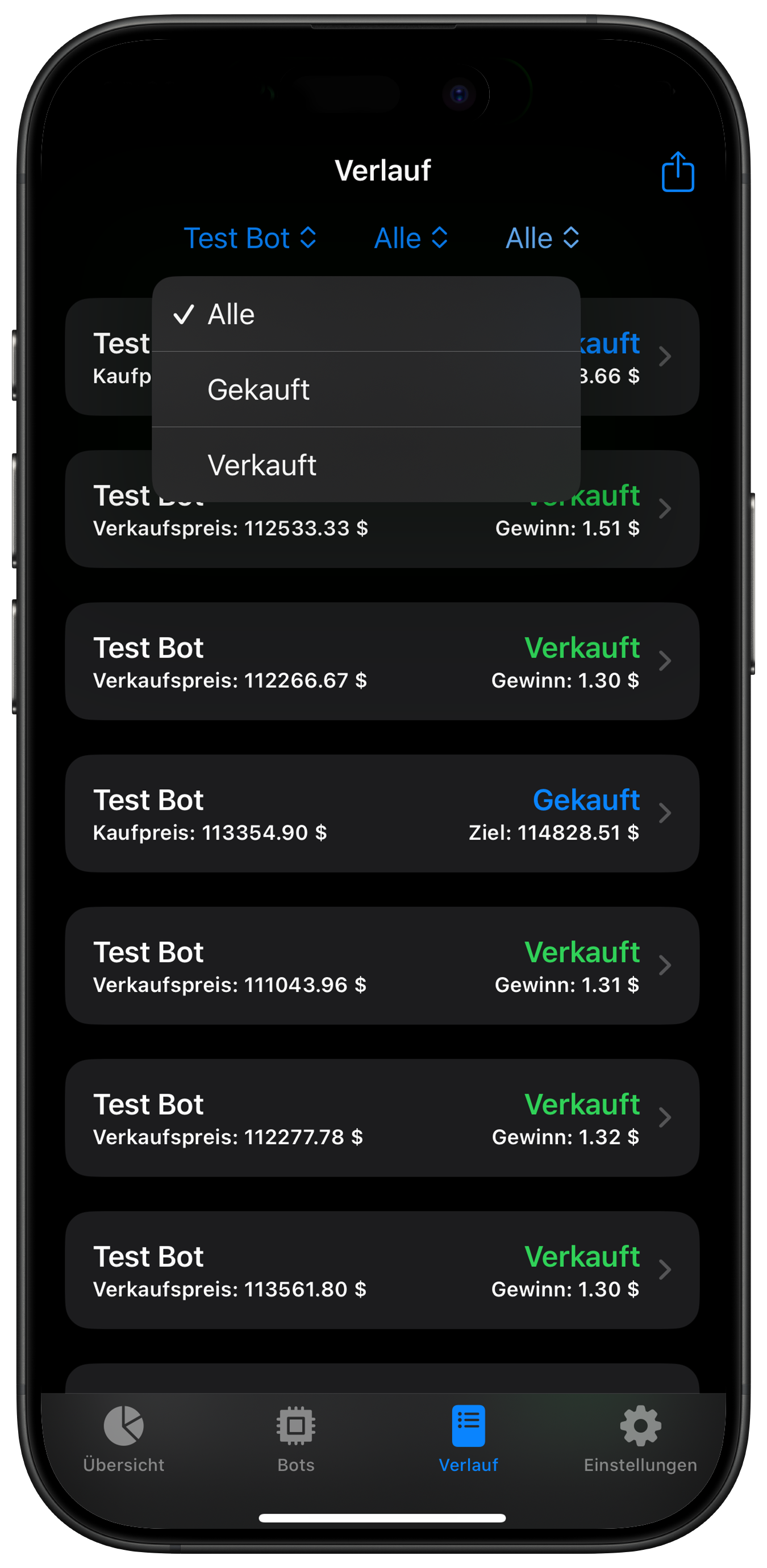767x1568 pixels.
Task: Select Gekauft in the filter menu
Action: (x=259, y=389)
